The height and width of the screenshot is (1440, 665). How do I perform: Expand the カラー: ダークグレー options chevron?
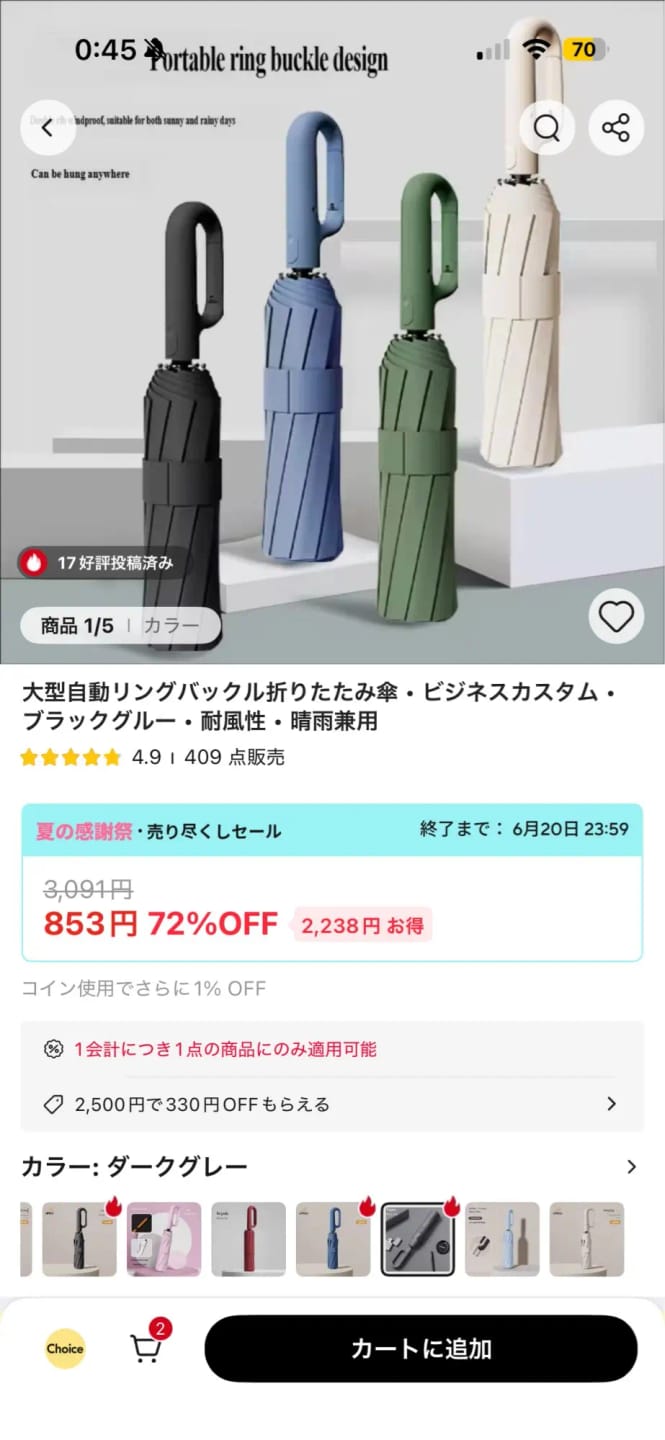(631, 1166)
